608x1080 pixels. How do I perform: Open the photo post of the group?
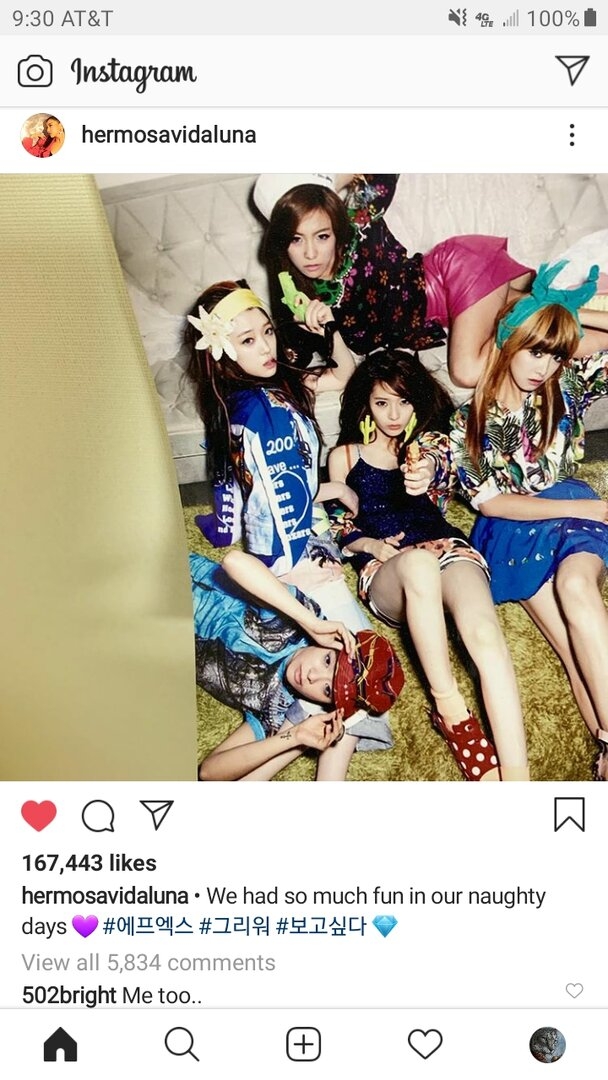(x=304, y=477)
